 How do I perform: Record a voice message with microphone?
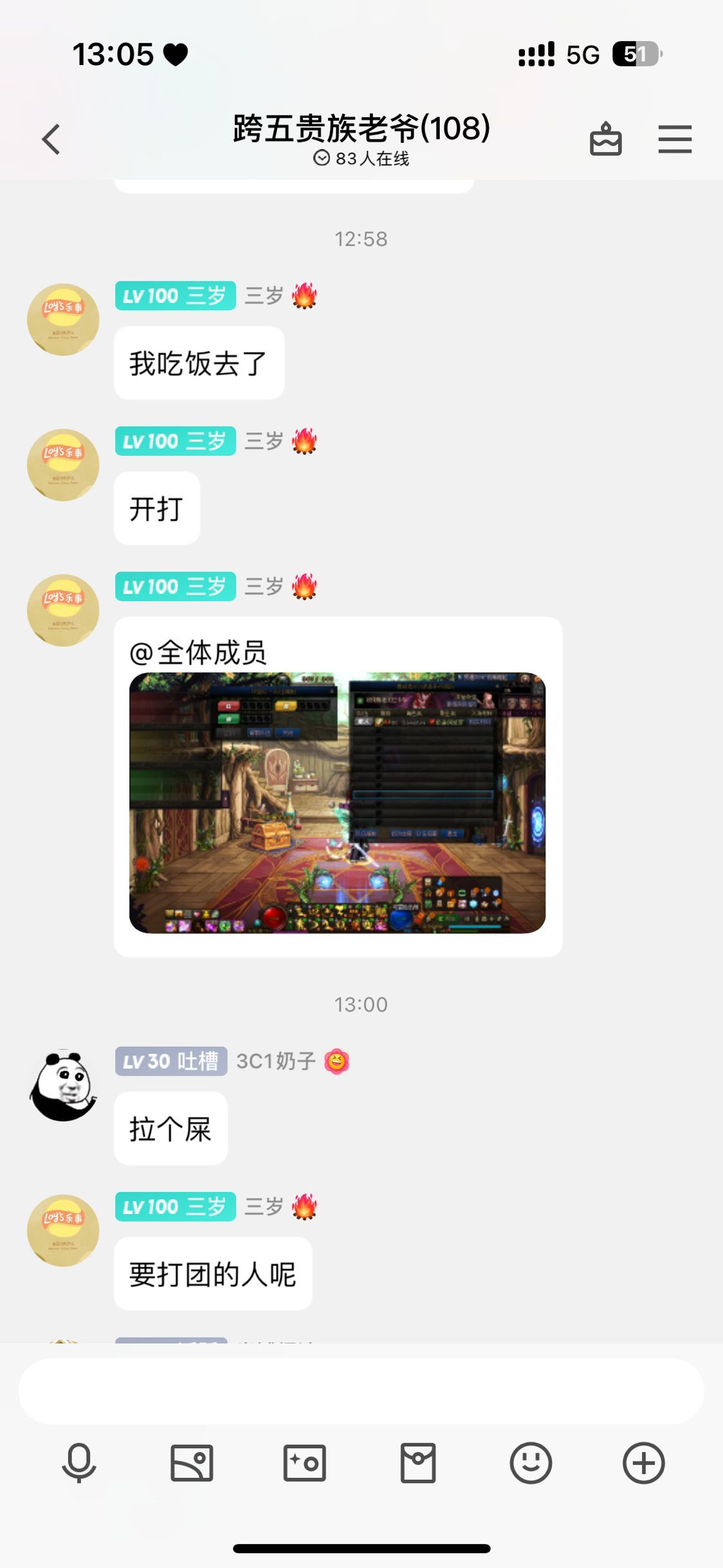(x=79, y=1462)
